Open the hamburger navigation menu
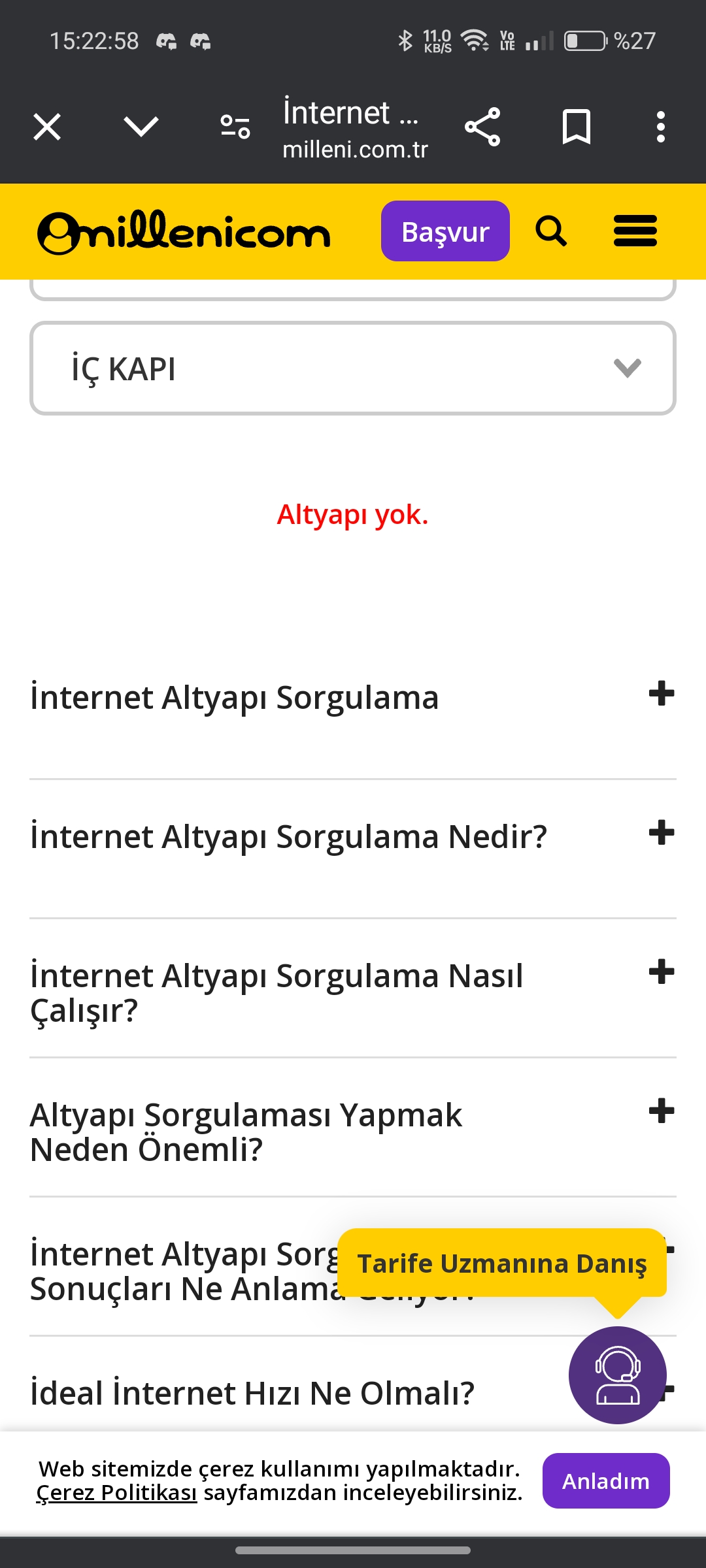This screenshot has width=706, height=1568. coord(635,231)
